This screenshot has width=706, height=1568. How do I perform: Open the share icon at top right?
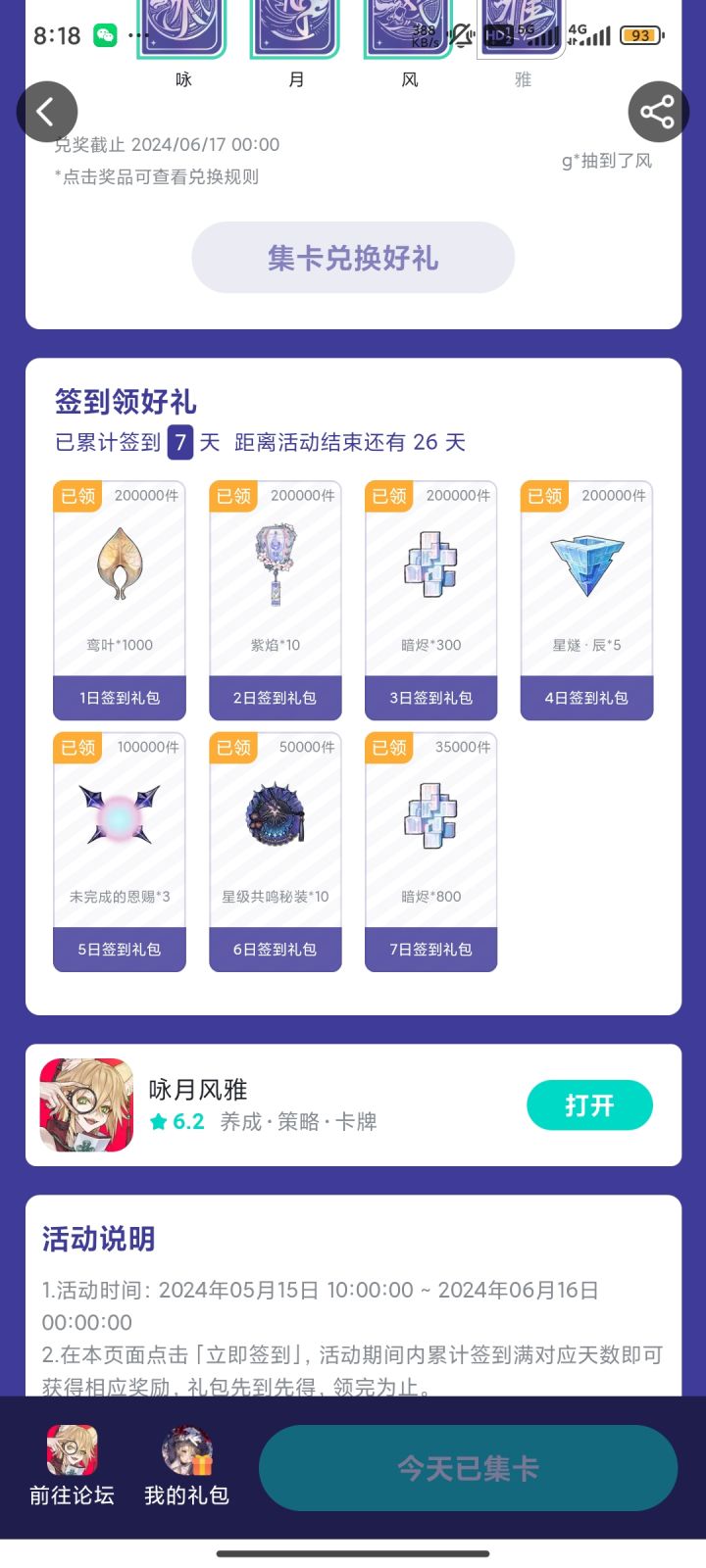tap(658, 111)
